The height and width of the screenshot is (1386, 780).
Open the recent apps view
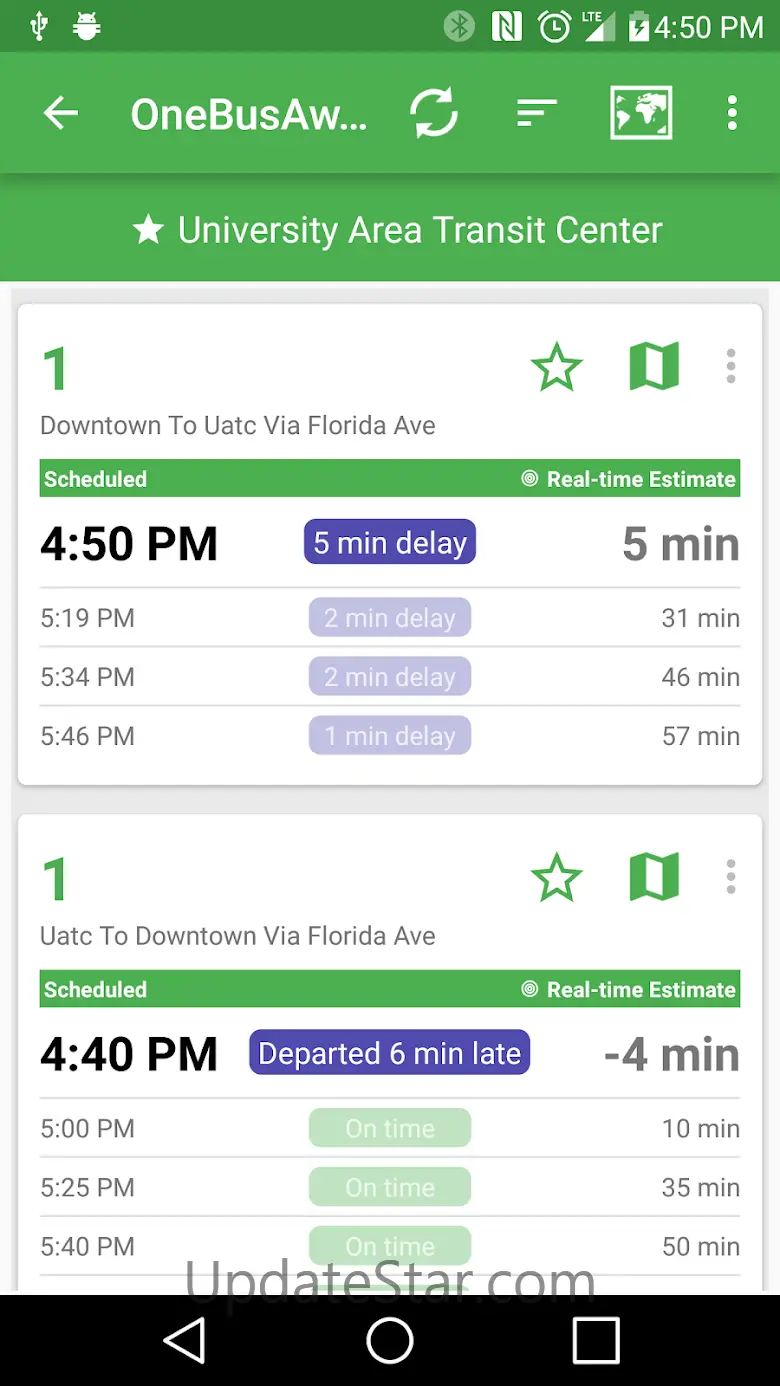[596, 1339]
